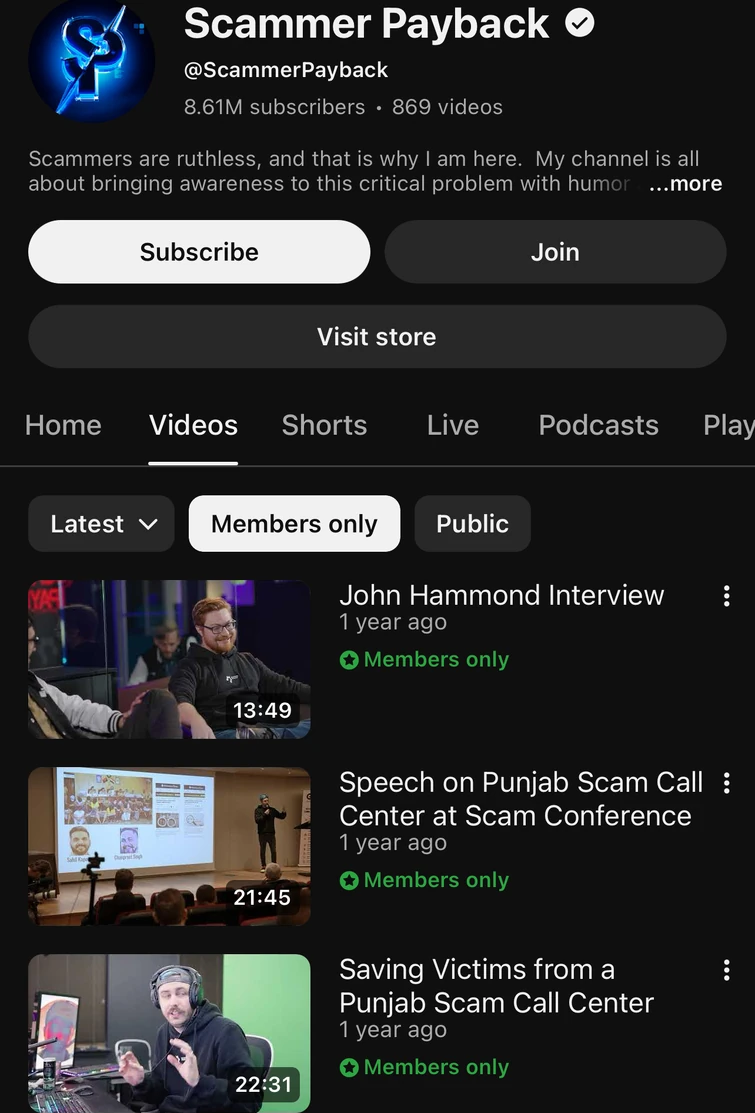Go to the Podcasts tab
This screenshot has width=755, height=1113.
coord(598,425)
